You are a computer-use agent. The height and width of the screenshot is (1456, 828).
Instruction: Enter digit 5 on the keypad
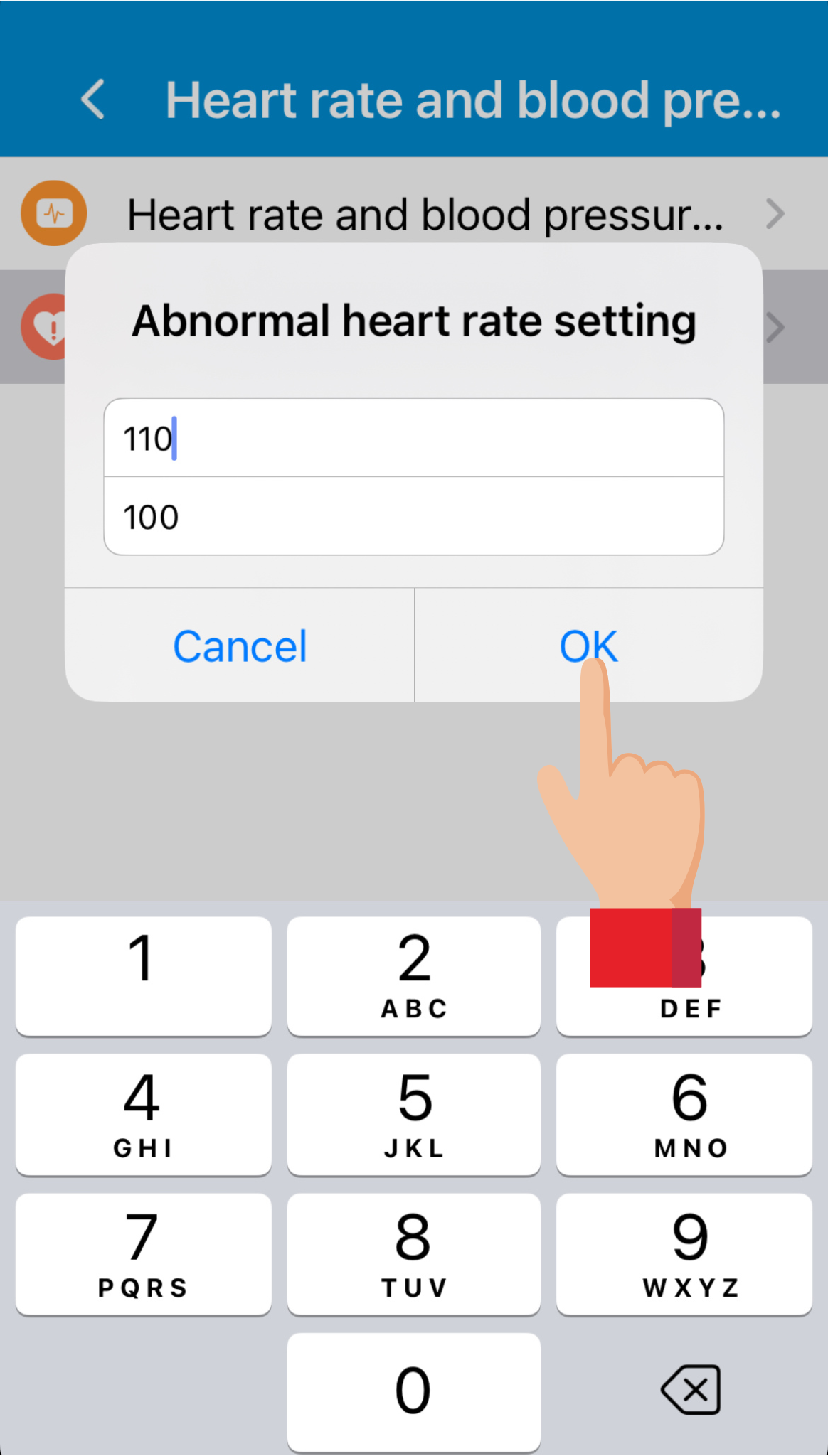coord(413,1114)
